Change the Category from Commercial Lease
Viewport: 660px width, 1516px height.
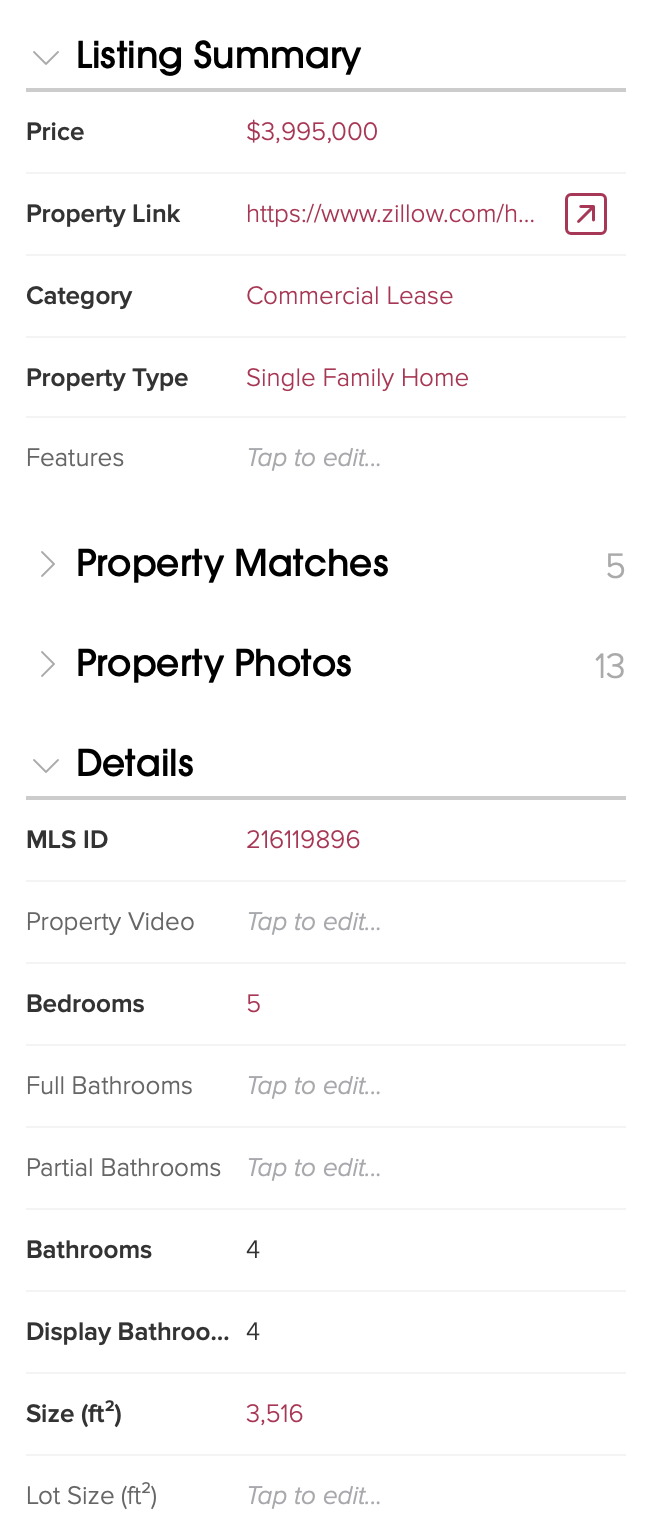[x=349, y=296]
